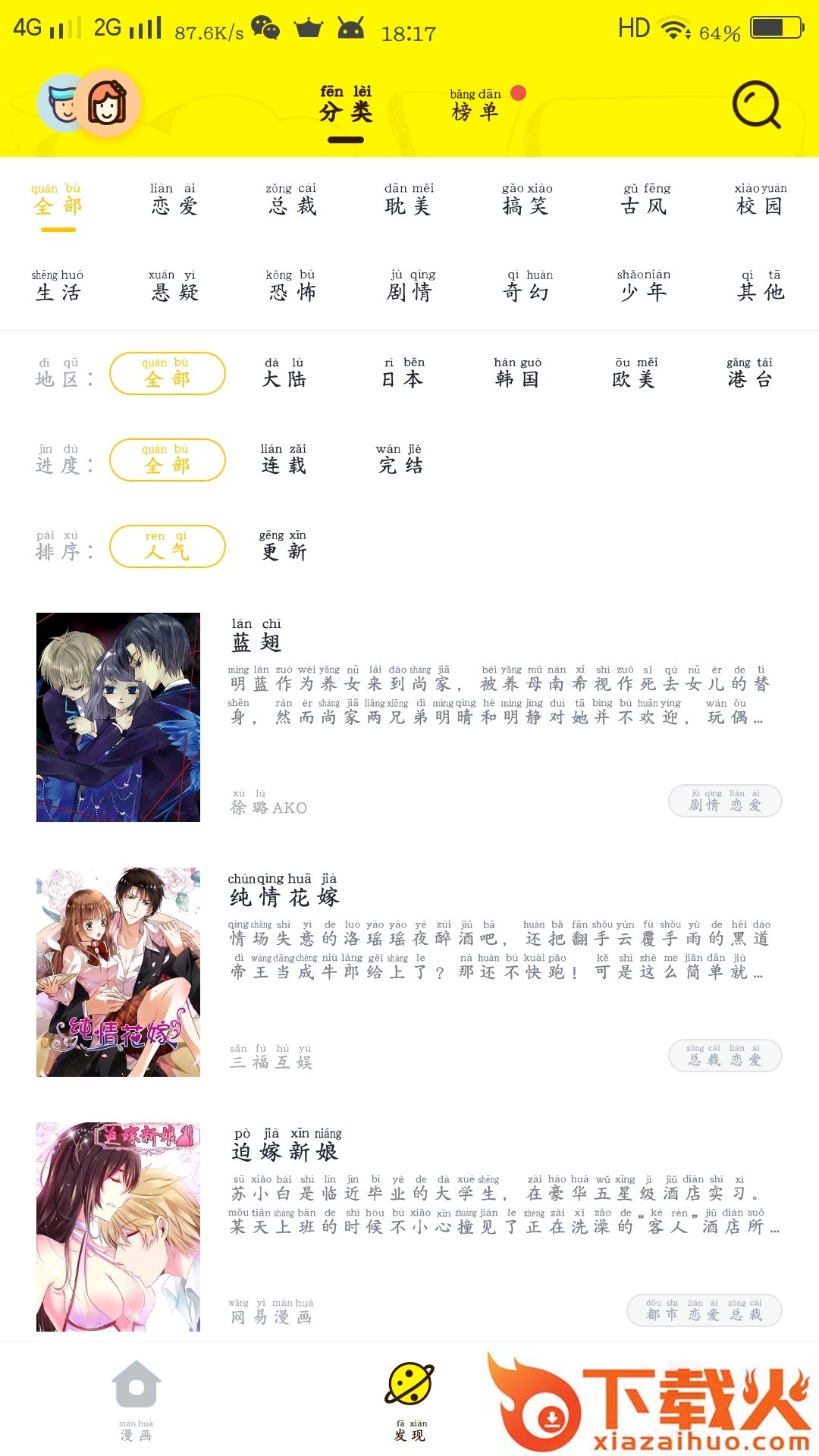Tap the avatar switcher at top left
This screenshot has width=819, height=1456.
point(89,103)
